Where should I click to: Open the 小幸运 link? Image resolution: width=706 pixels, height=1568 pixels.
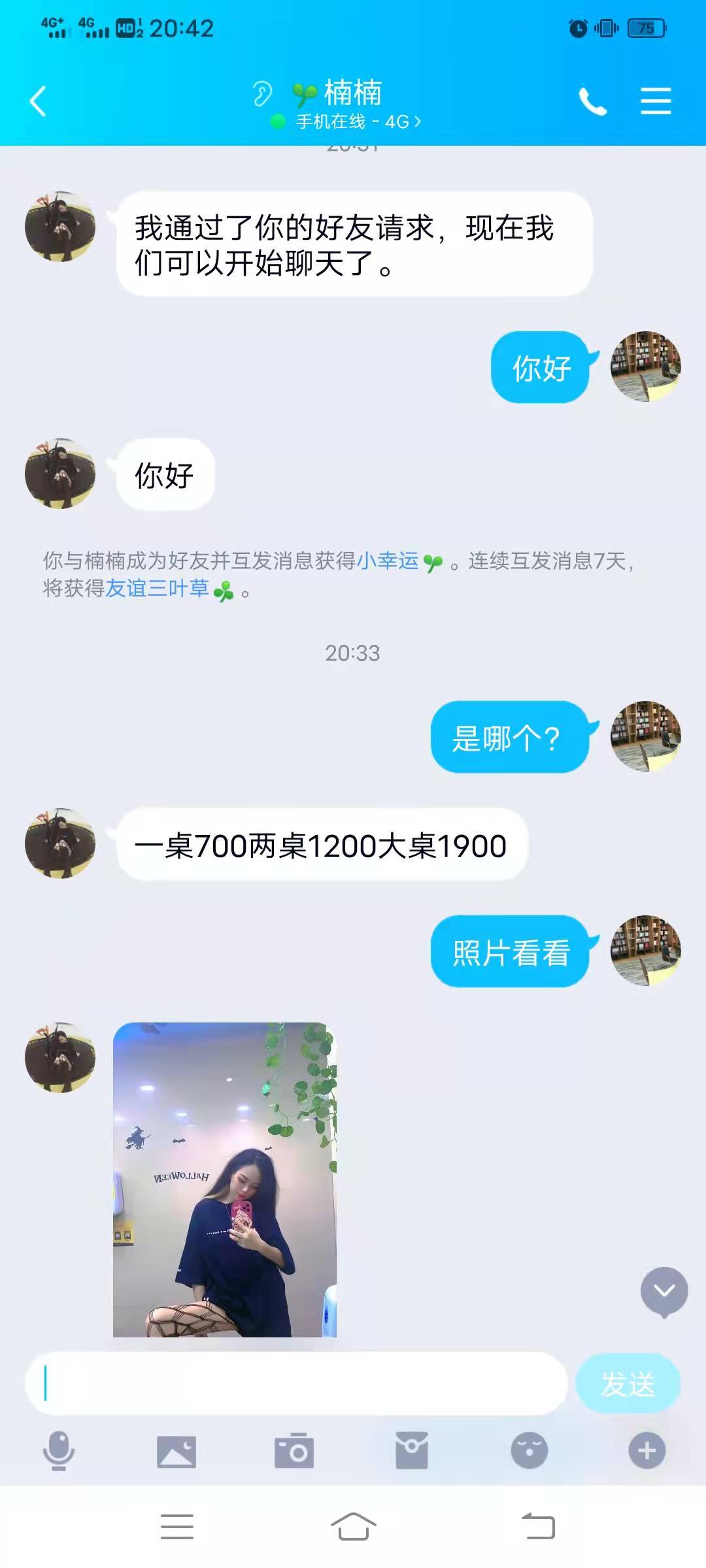coord(388,561)
